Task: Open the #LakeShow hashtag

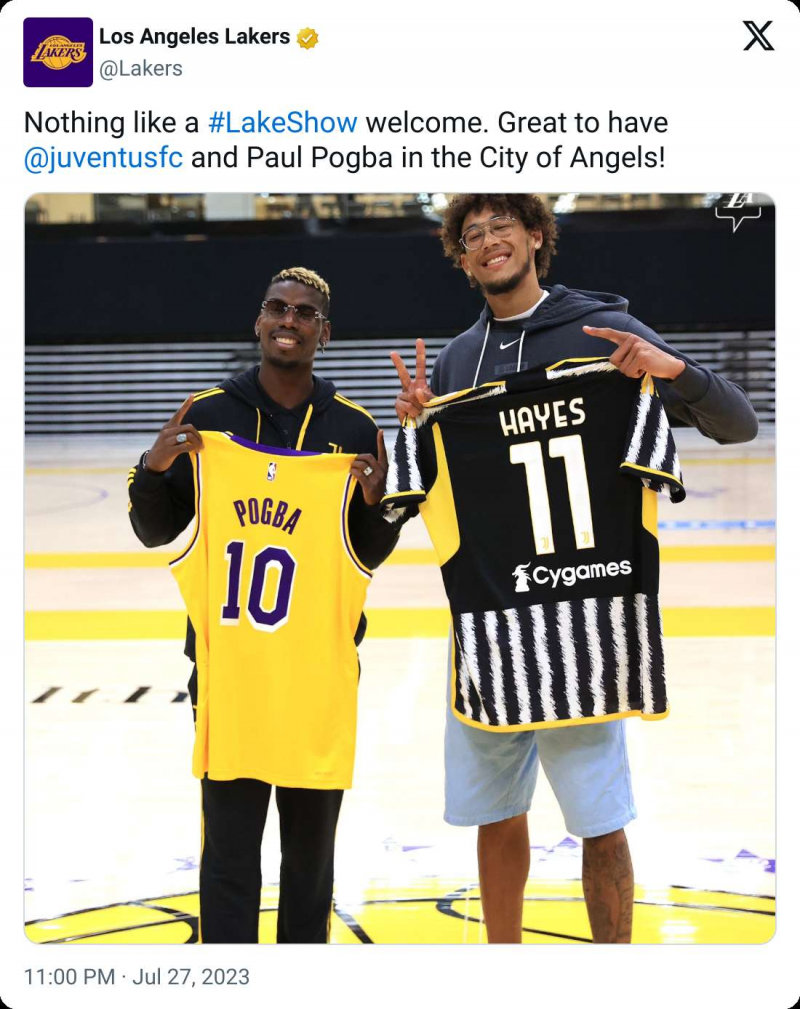Action: 282,123
